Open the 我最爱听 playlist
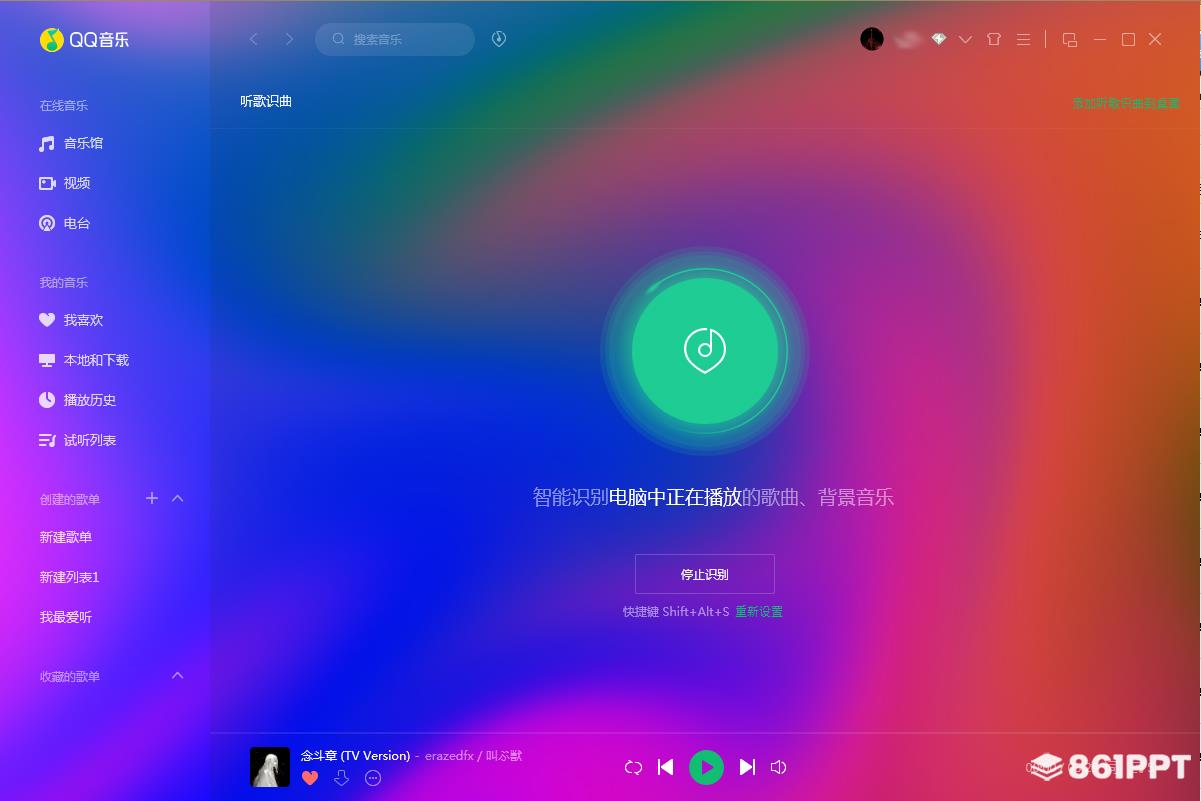The image size is (1201, 801). tap(66, 617)
